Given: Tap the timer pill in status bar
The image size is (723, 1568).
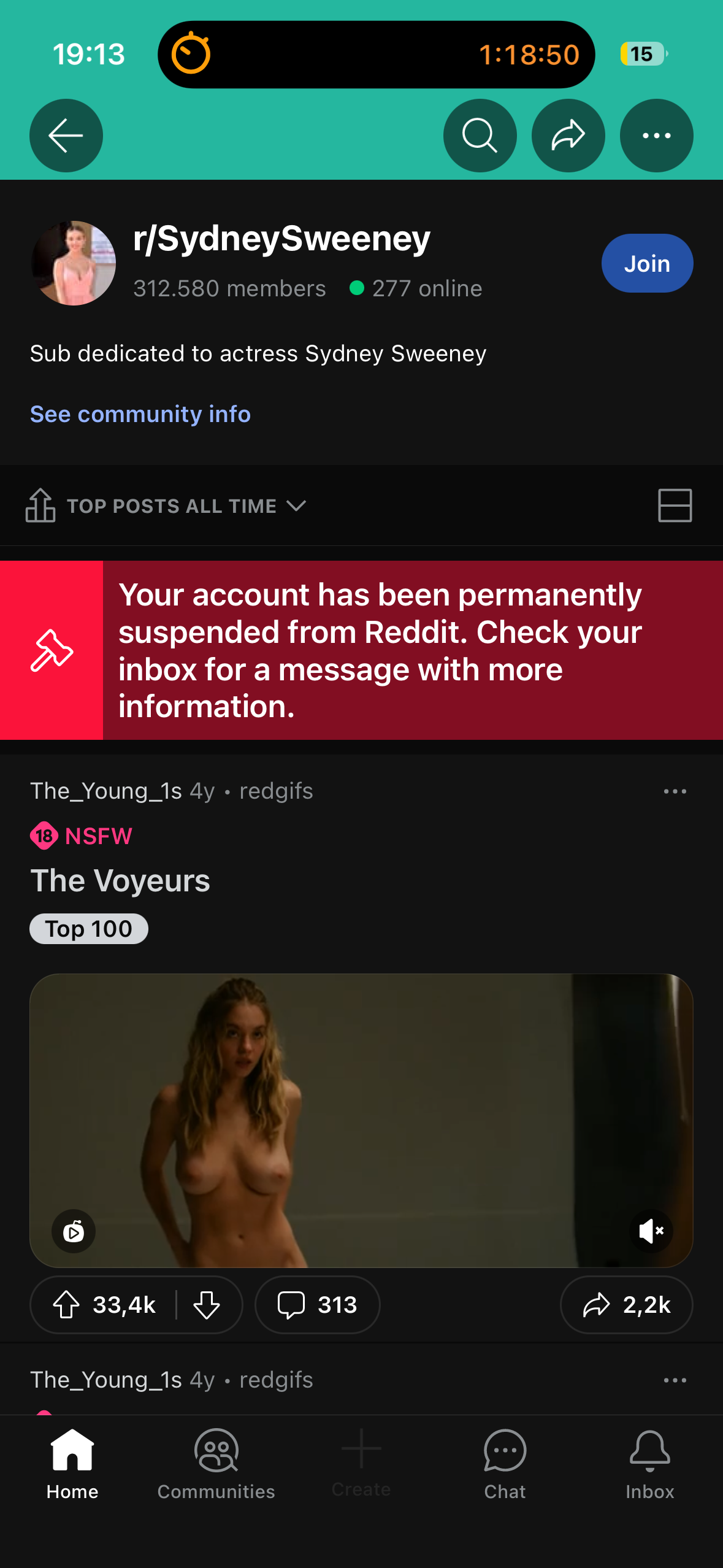Looking at the screenshot, I should click(376, 55).
